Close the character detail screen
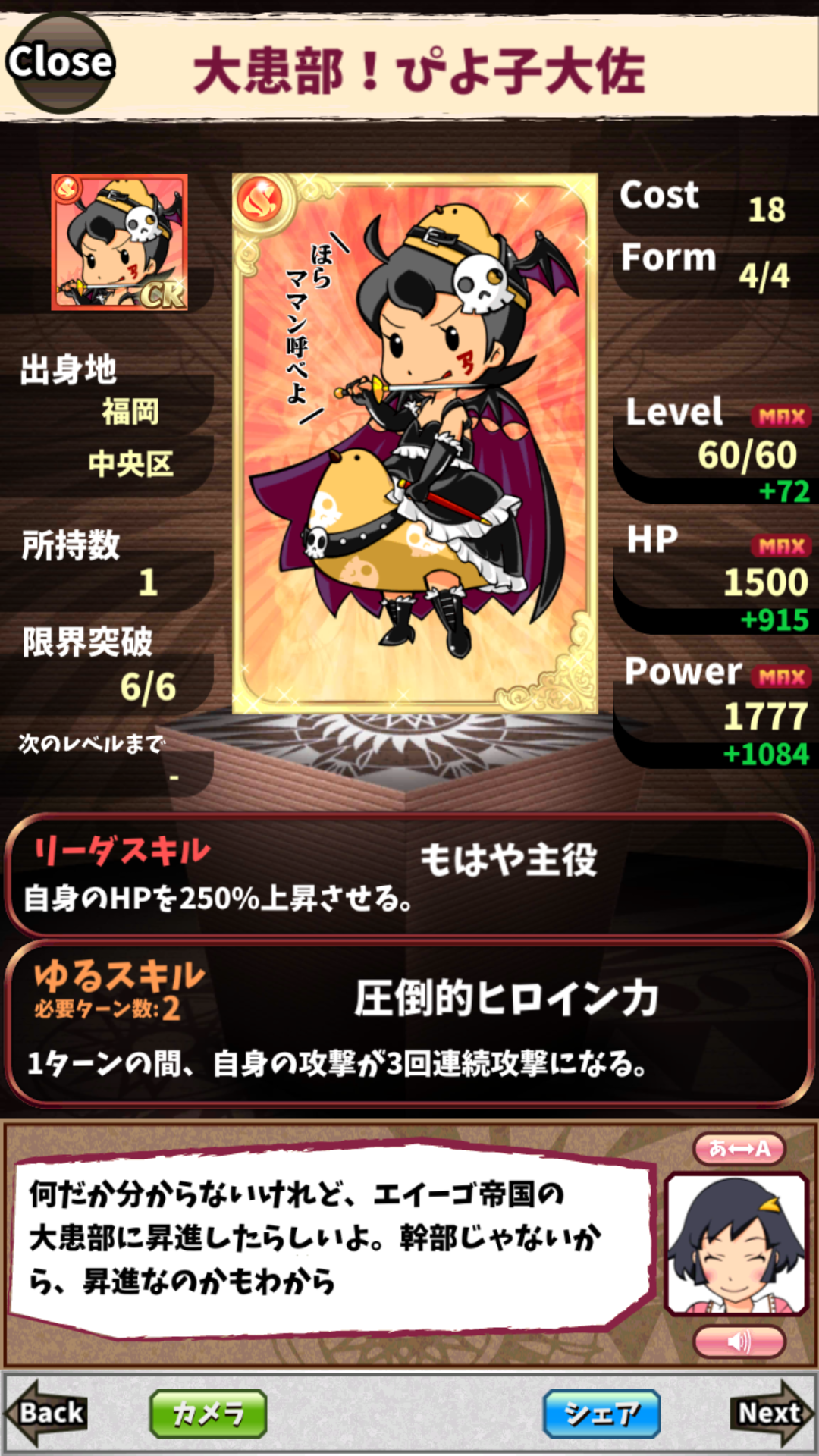 (x=61, y=62)
